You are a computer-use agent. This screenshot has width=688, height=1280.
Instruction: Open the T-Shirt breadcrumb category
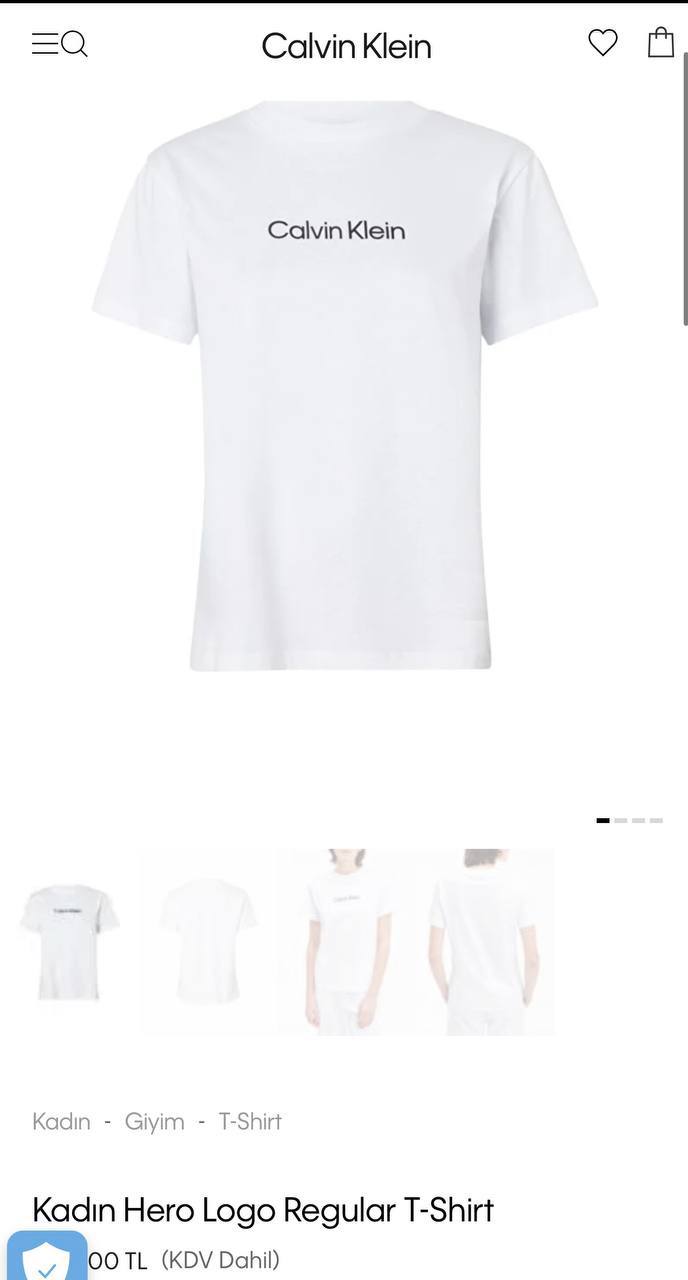coord(250,1122)
